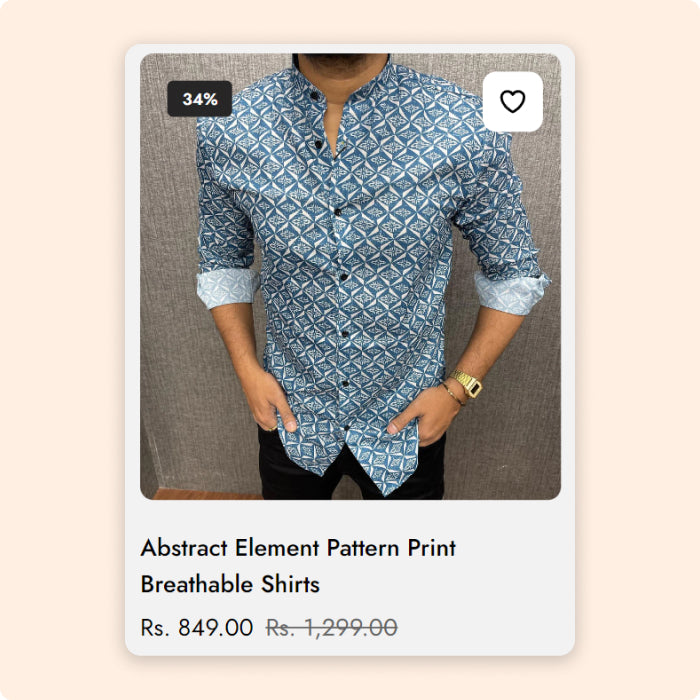Add the shirt to wishlist with heart icon
Image resolution: width=700 pixels, height=700 pixels.
coord(512,102)
